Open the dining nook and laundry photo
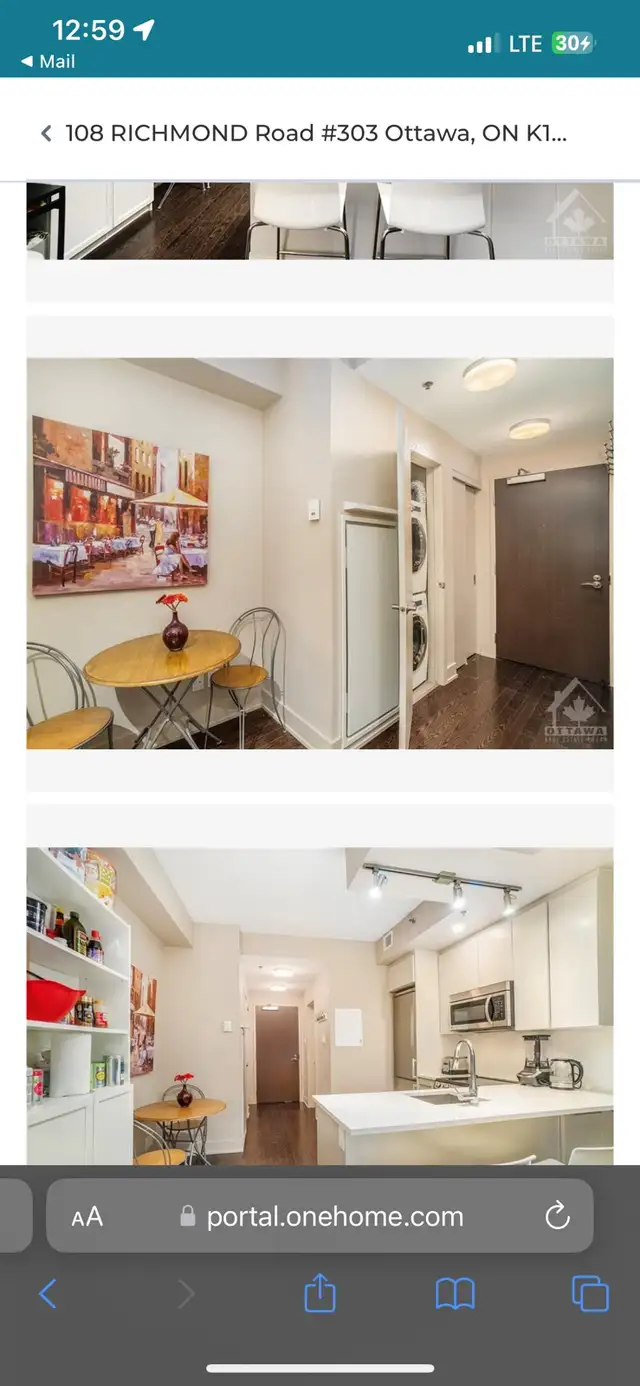The image size is (640, 1386). point(320,553)
